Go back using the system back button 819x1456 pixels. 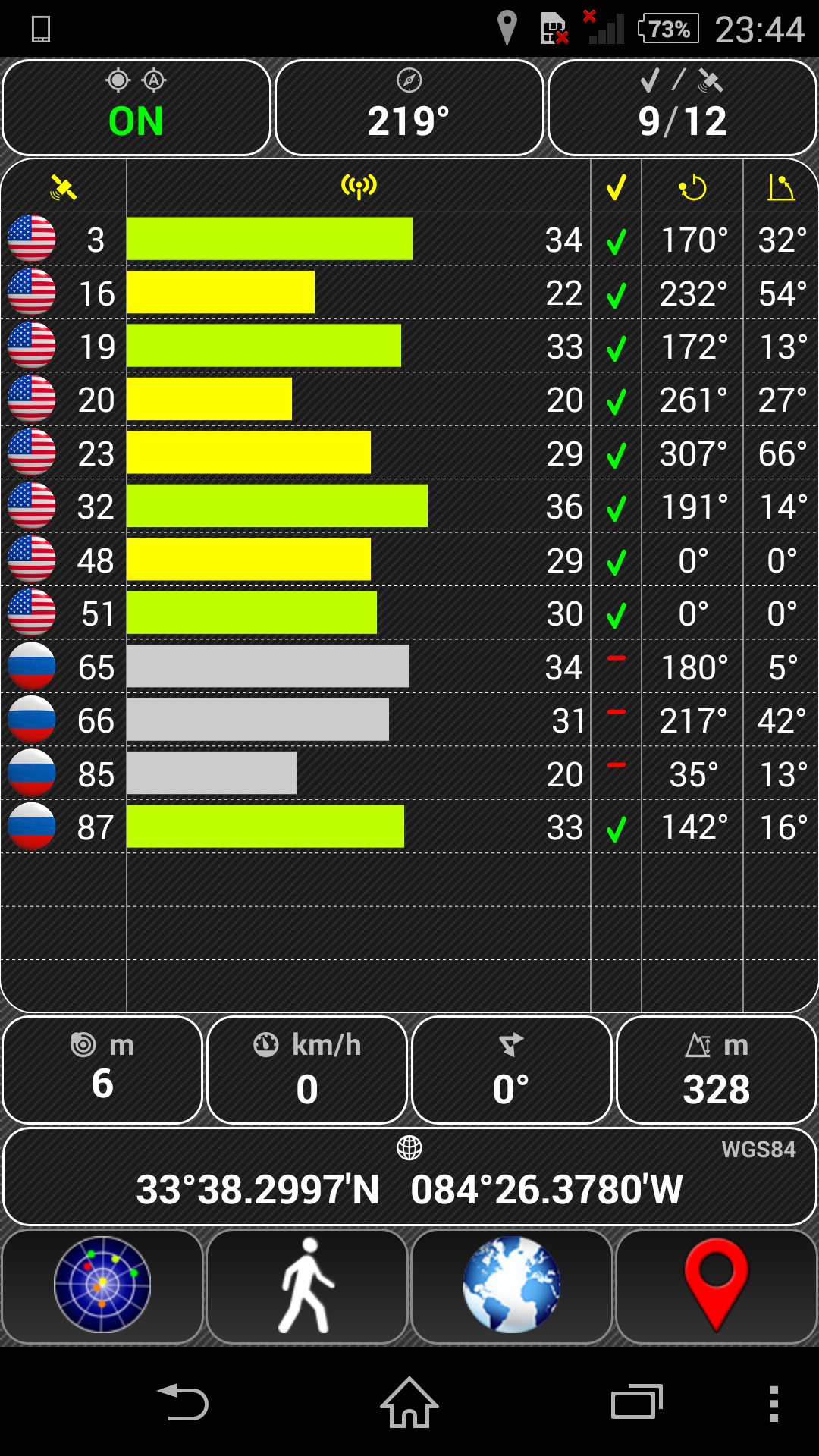[x=182, y=1403]
